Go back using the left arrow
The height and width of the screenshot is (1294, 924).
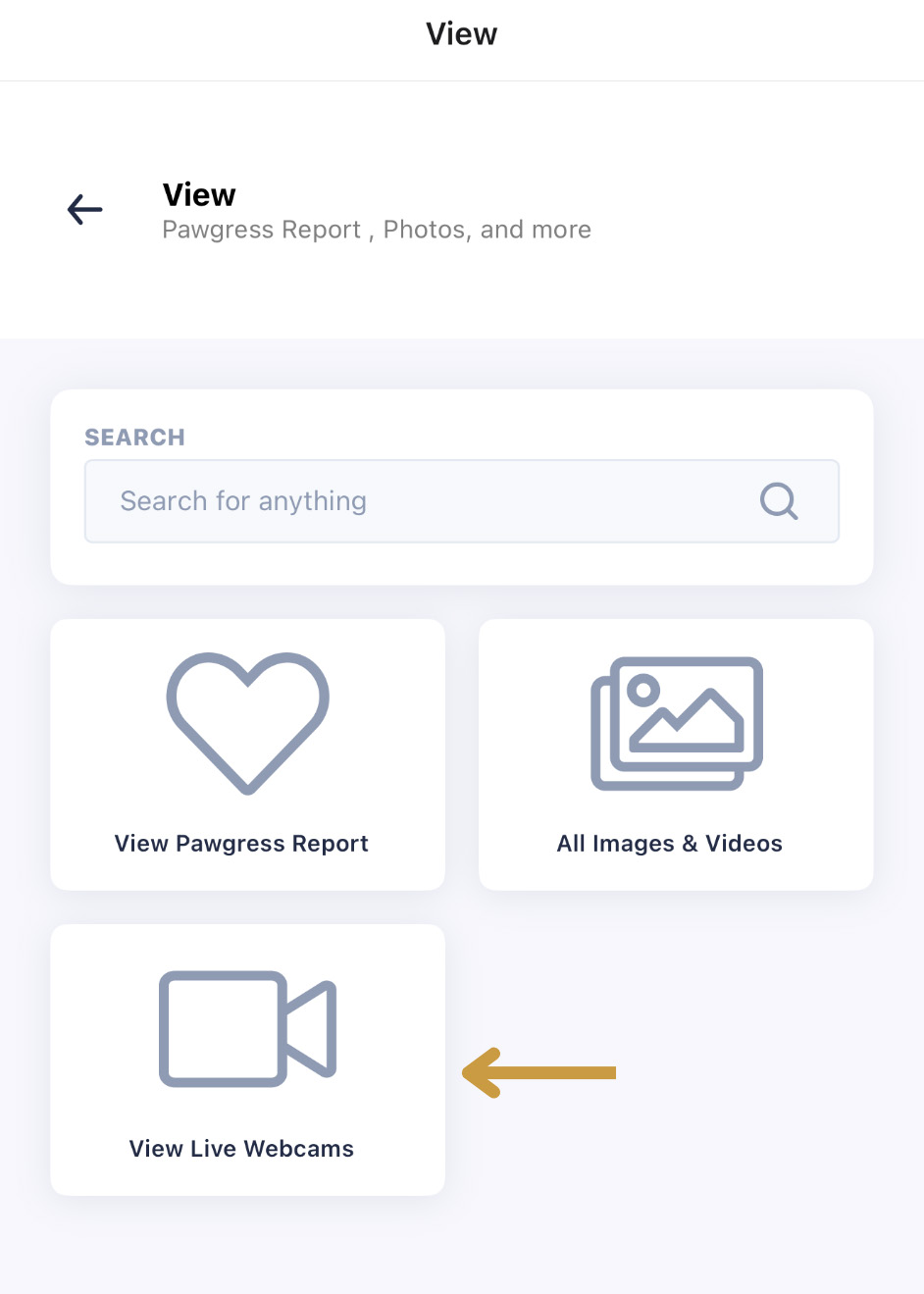click(85, 209)
